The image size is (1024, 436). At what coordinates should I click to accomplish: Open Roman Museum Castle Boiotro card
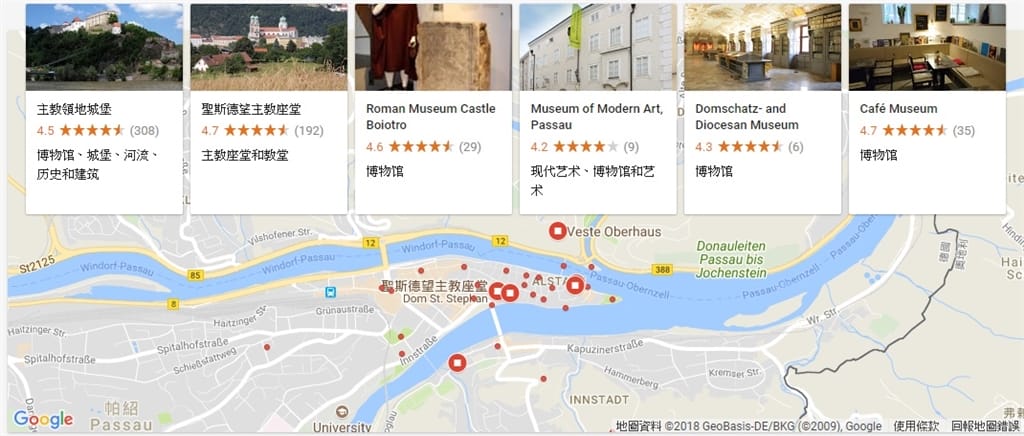[432, 108]
